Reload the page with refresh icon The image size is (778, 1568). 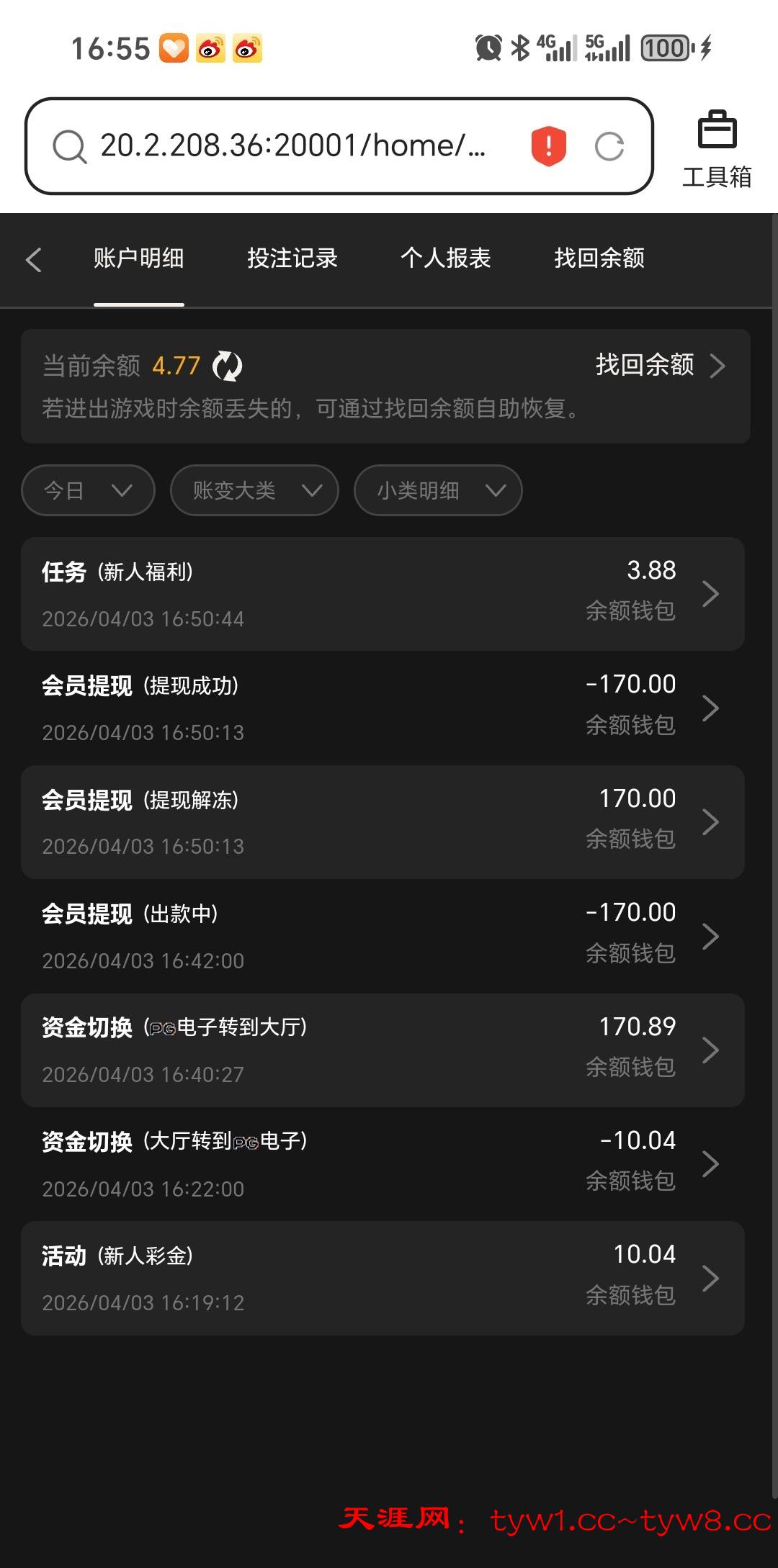pyautogui.click(x=609, y=146)
